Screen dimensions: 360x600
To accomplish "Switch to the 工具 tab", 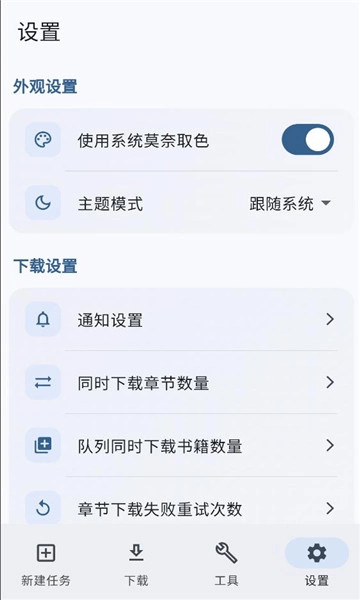I will point(226,564).
